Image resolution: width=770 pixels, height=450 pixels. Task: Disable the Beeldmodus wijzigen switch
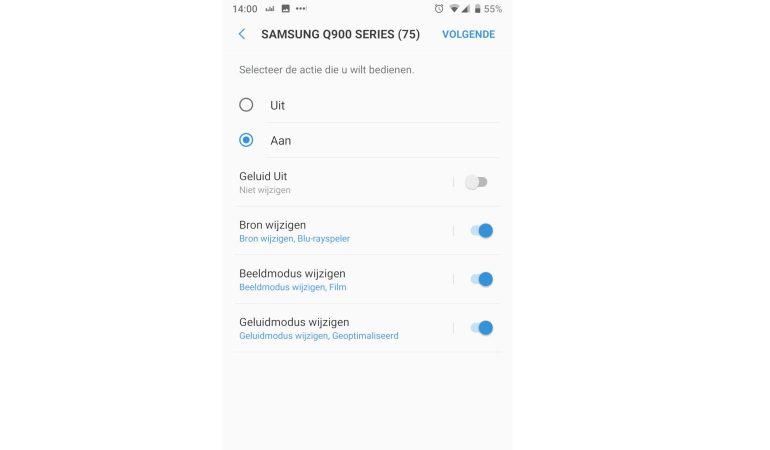click(x=481, y=279)
